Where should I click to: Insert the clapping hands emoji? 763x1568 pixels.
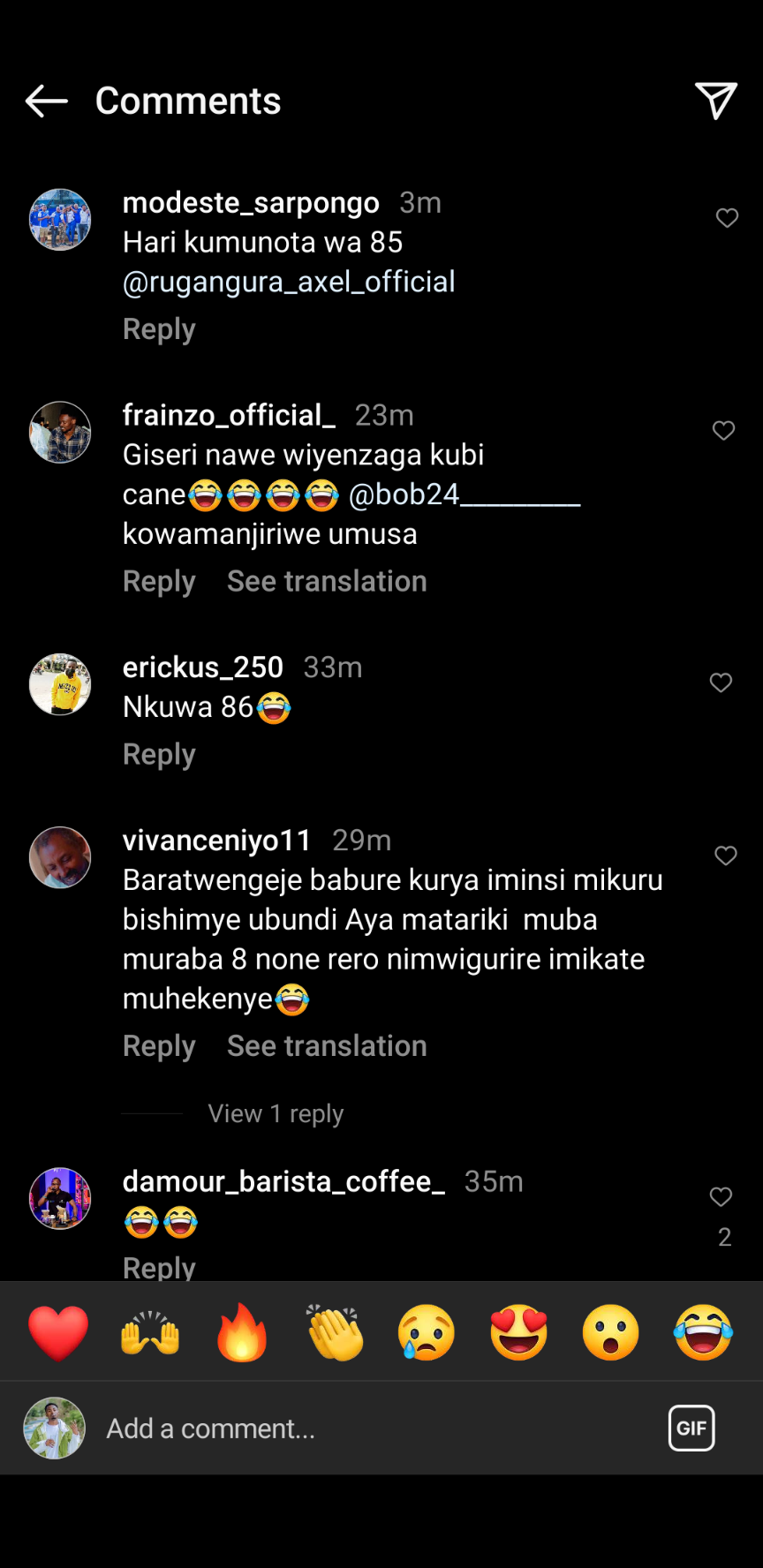pyautogui.click(x=335, y=1332)
